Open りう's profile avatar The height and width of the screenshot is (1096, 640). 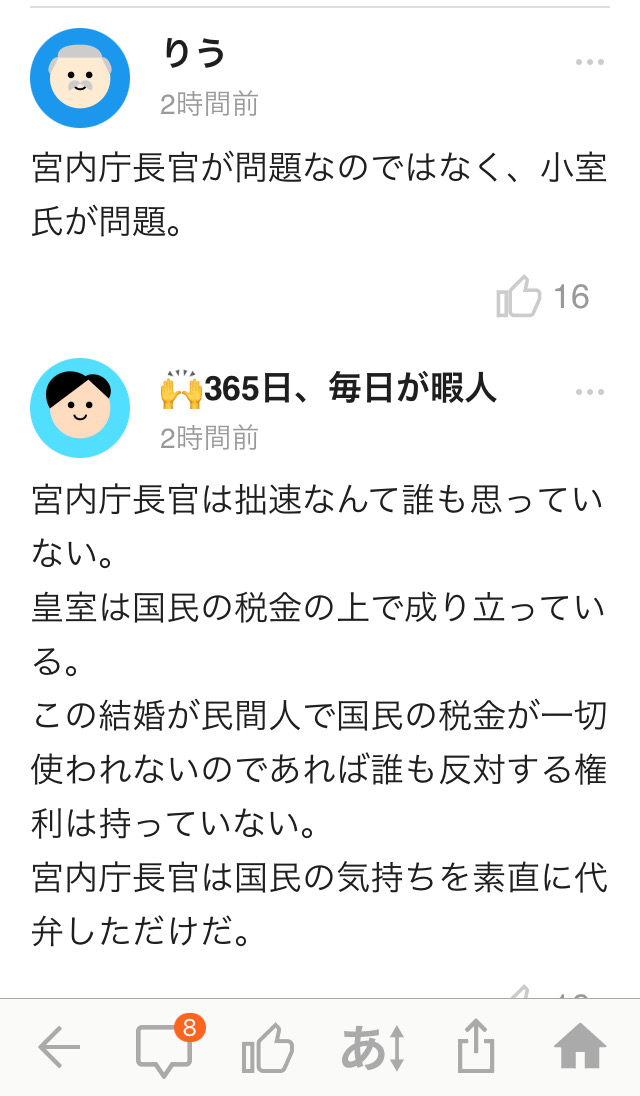(x=80, y=78)
